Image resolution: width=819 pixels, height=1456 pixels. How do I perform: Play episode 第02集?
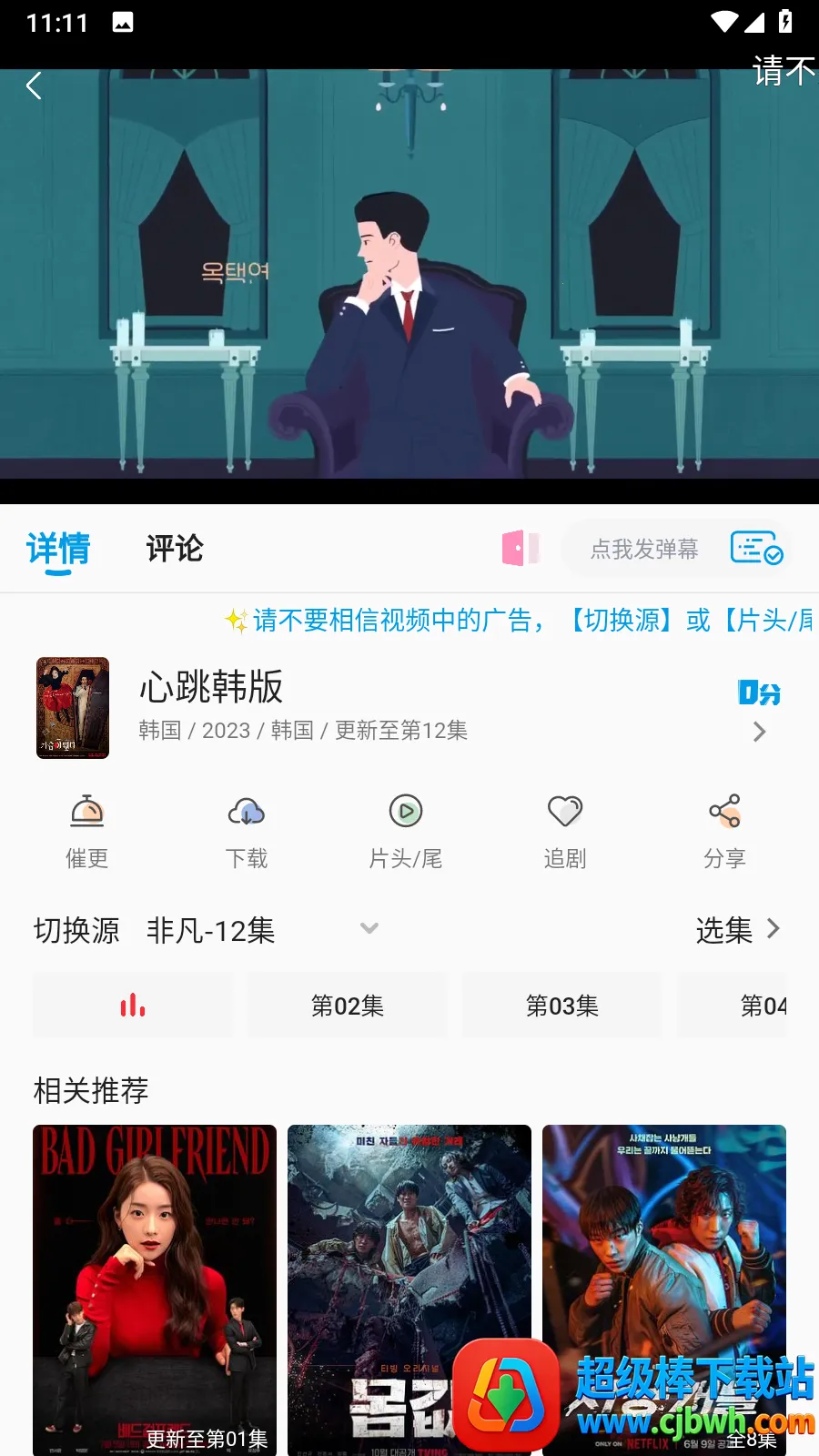(x=348, y=1006)
